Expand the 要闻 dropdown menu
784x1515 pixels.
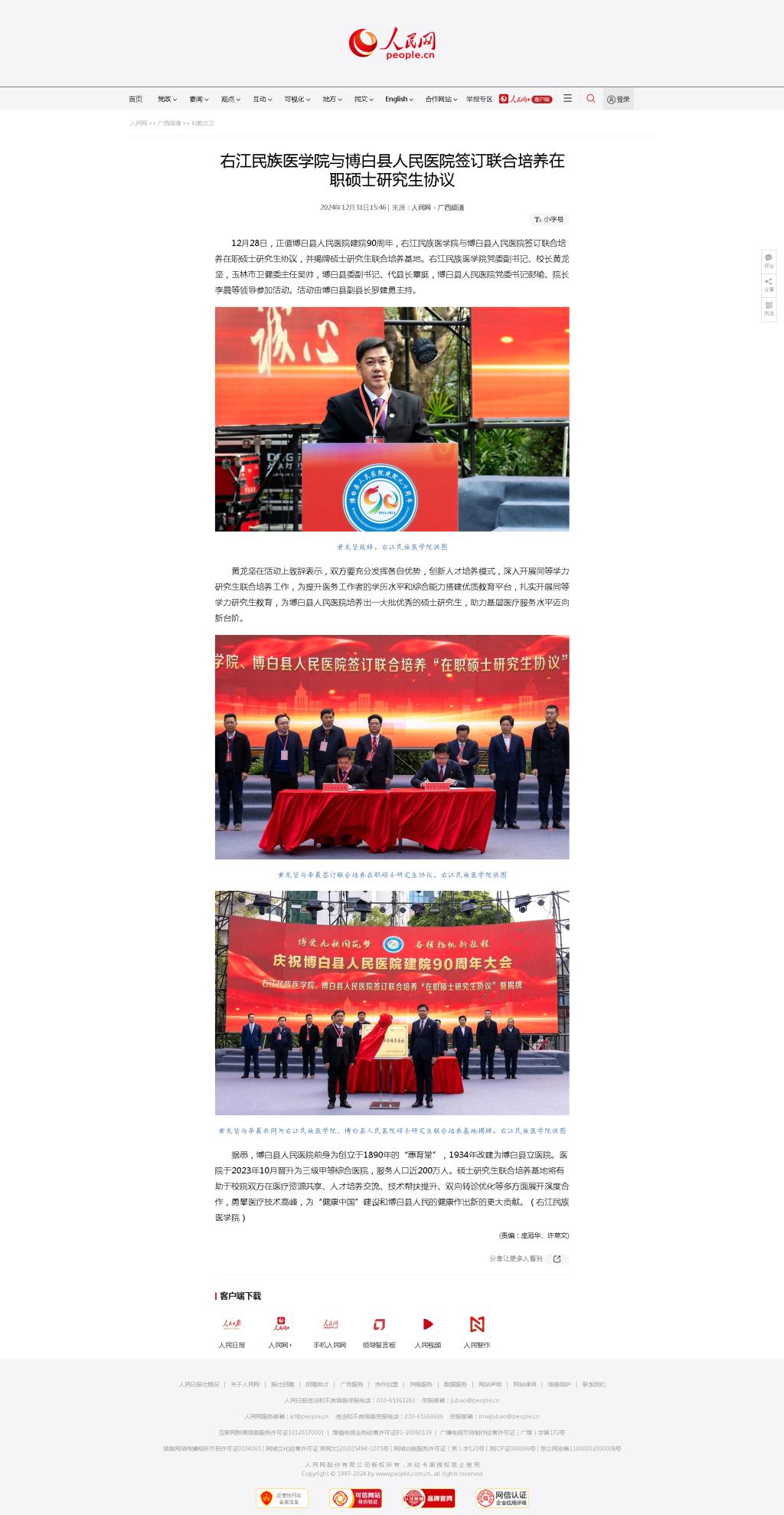[x=199, y=100]
